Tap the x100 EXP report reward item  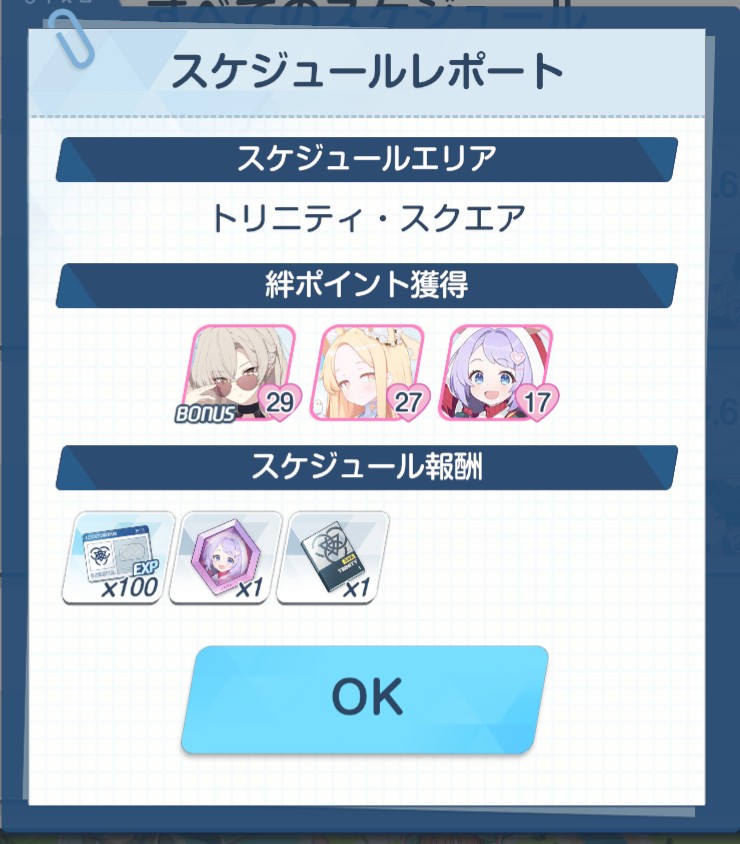pyautogui.click(x=119, y=557)
